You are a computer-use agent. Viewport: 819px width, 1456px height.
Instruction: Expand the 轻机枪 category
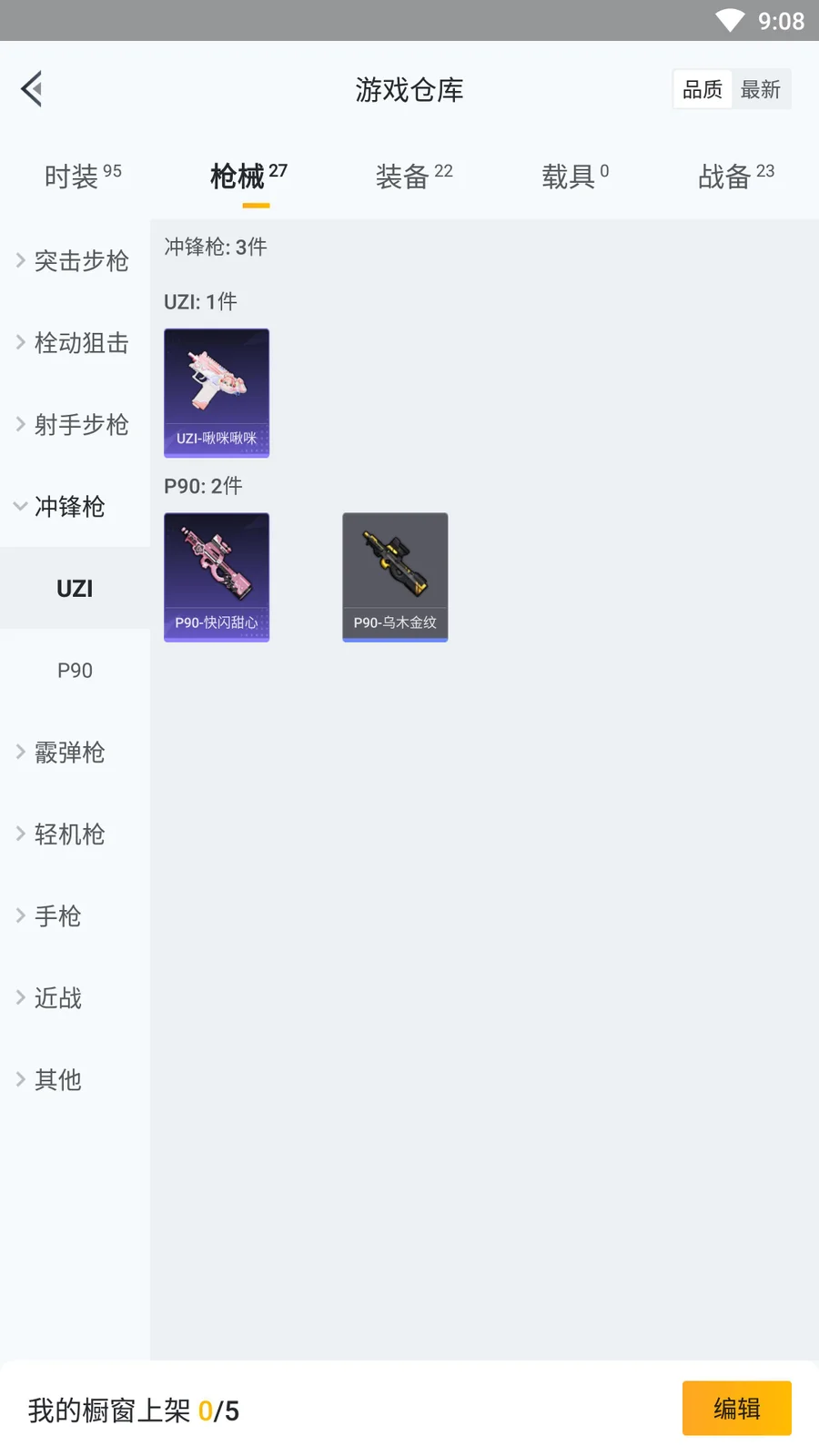click(64, 834)
